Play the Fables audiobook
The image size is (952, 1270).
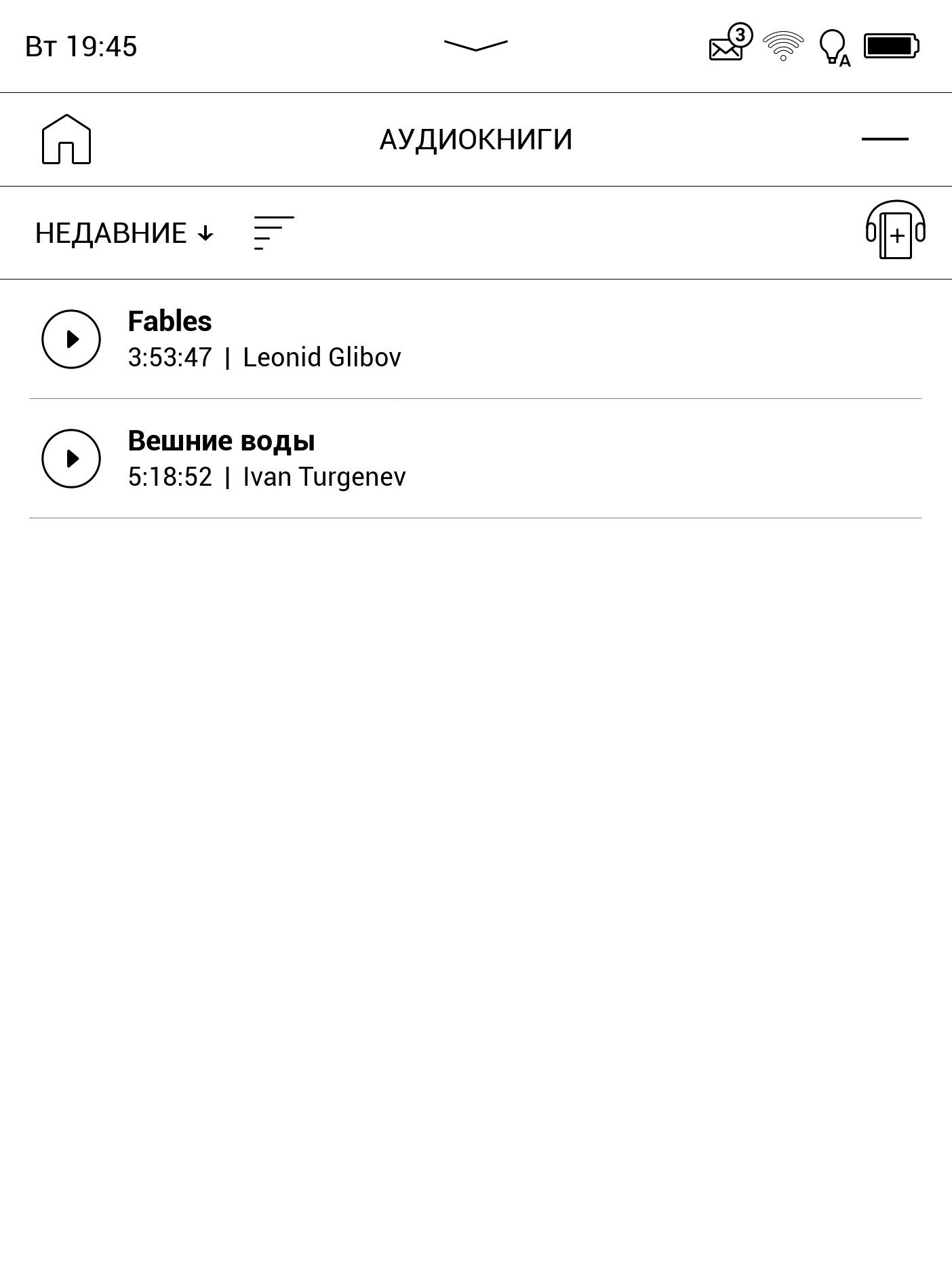71,339
